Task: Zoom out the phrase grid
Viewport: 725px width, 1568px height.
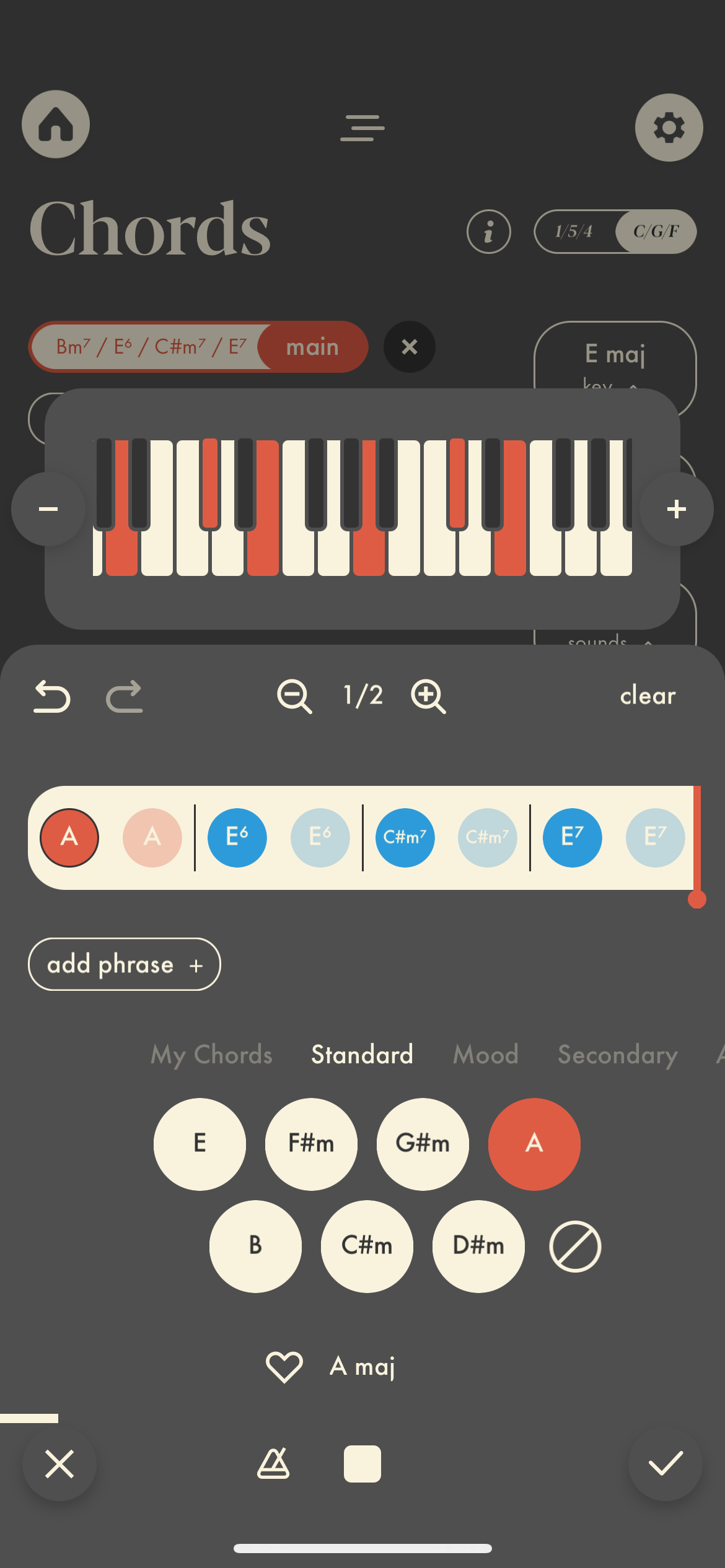Action: 294,696
